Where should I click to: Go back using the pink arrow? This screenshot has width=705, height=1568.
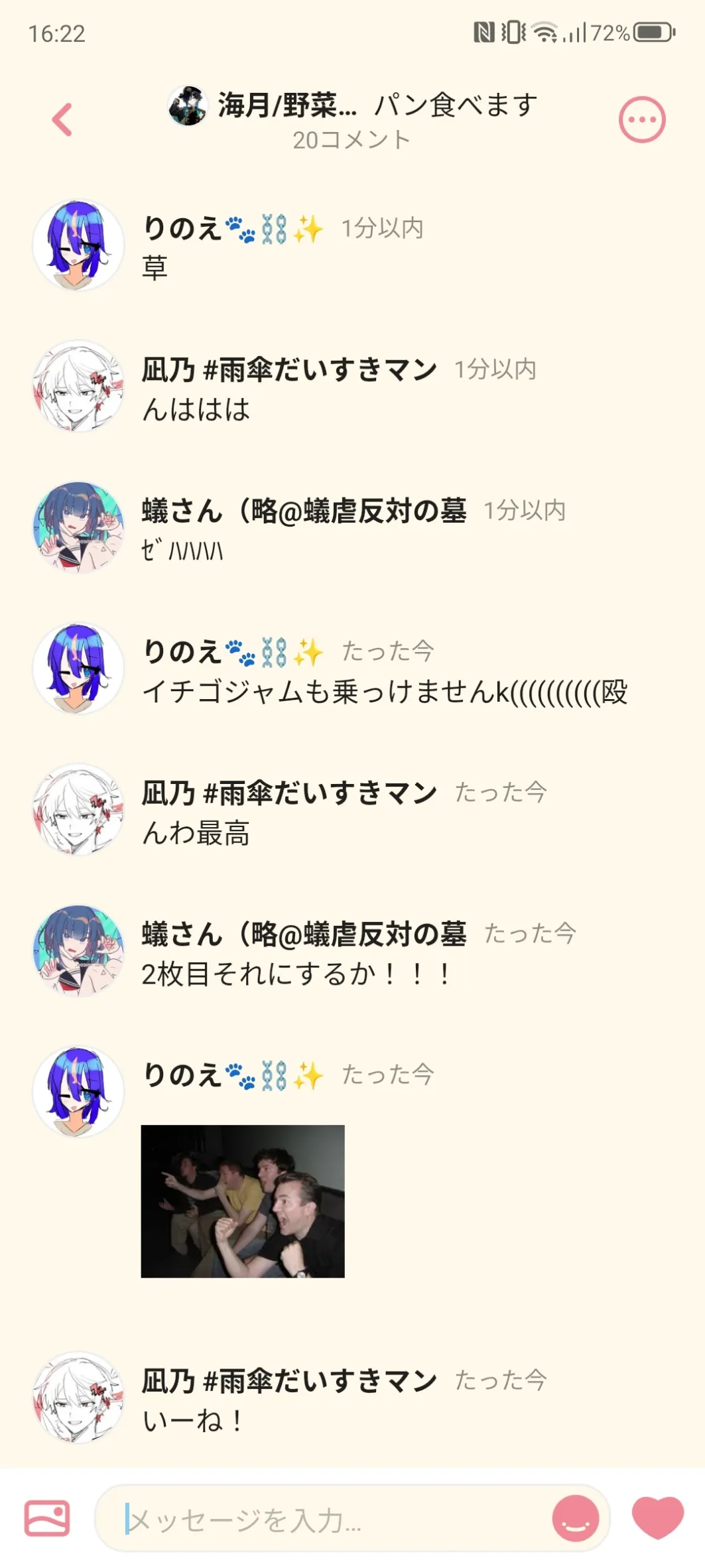62,120
